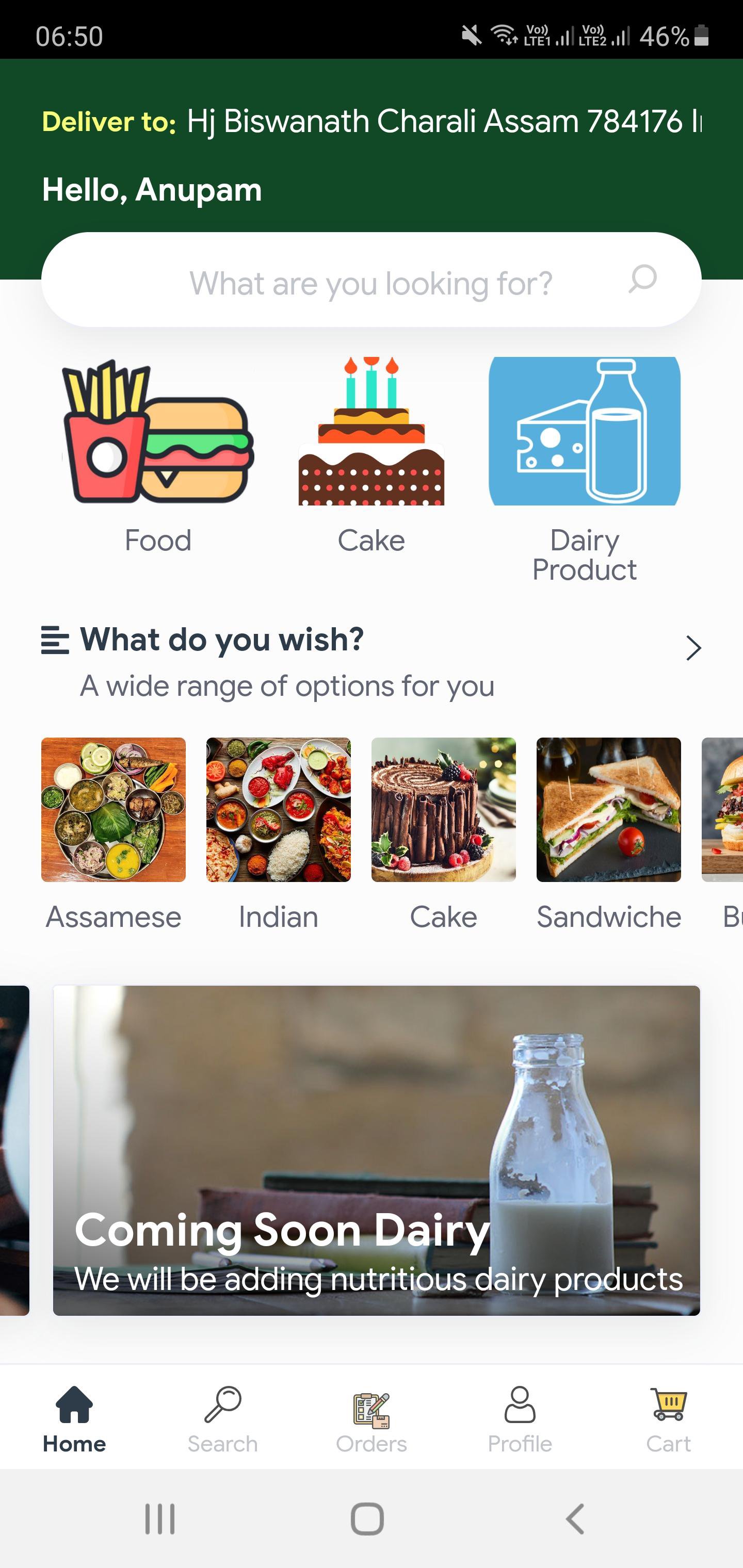
Task: Tap the Android back navigation button
Action: point(573,1517)
